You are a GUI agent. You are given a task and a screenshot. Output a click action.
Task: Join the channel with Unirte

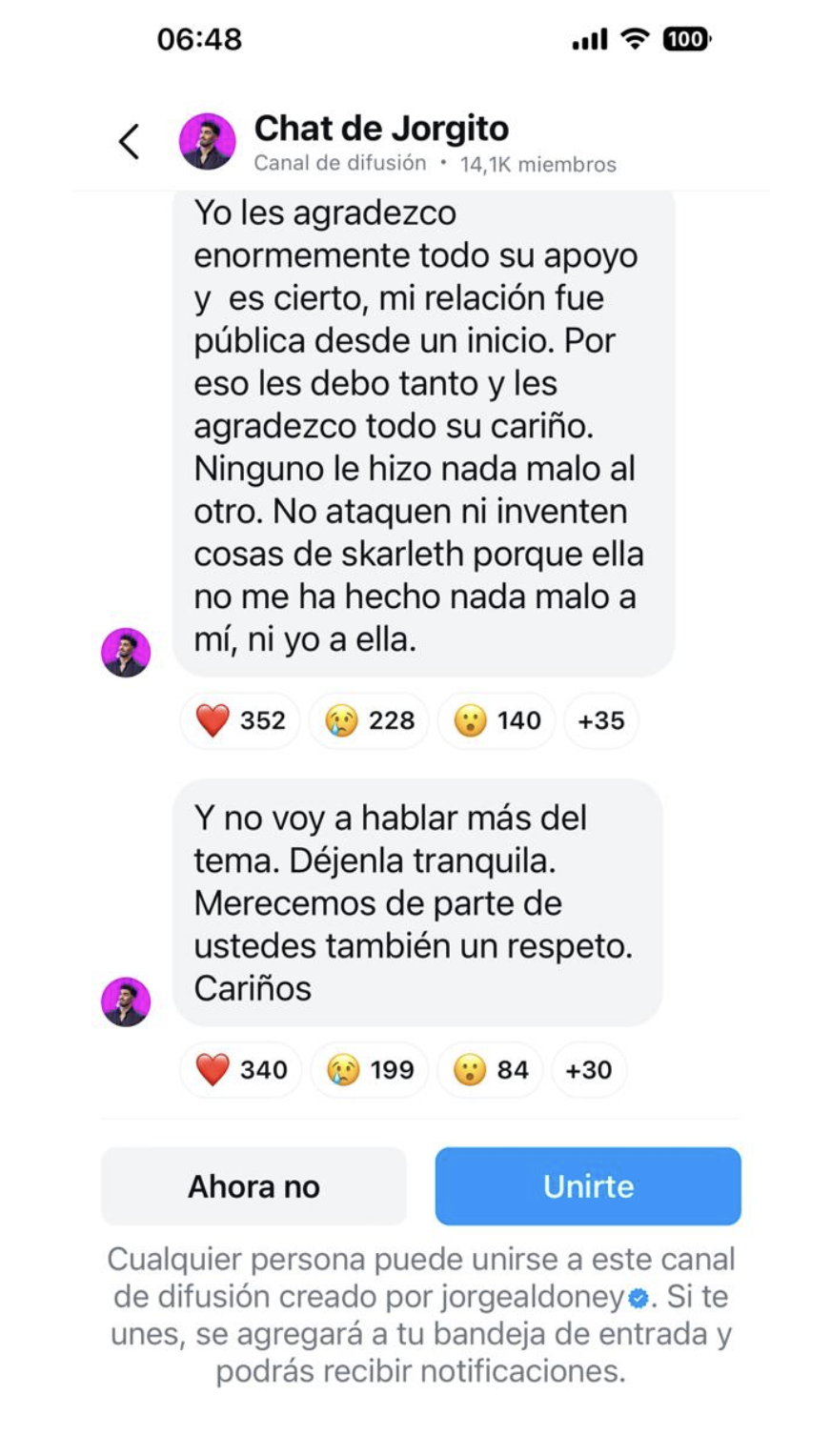point(588,1186)
